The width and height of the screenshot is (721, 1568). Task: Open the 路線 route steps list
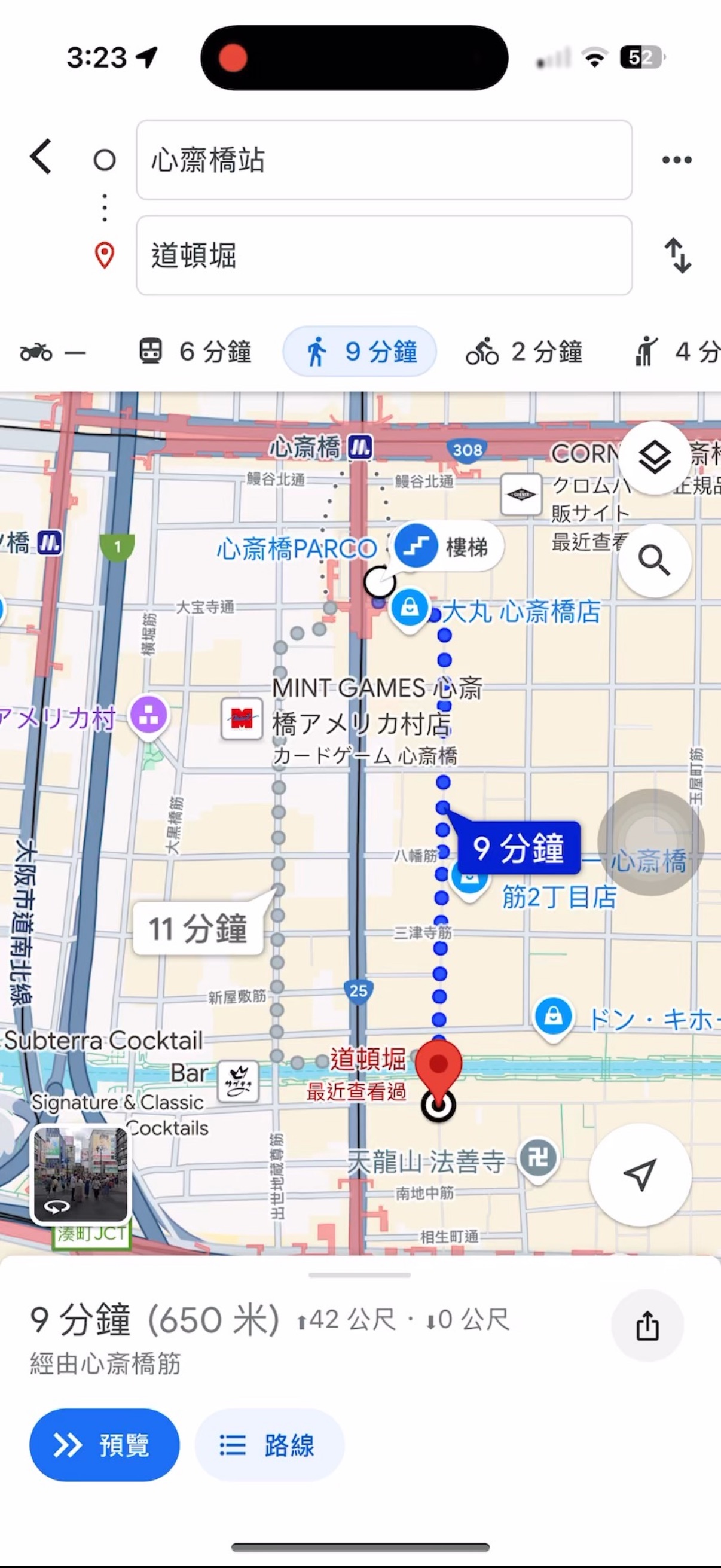270,1444
